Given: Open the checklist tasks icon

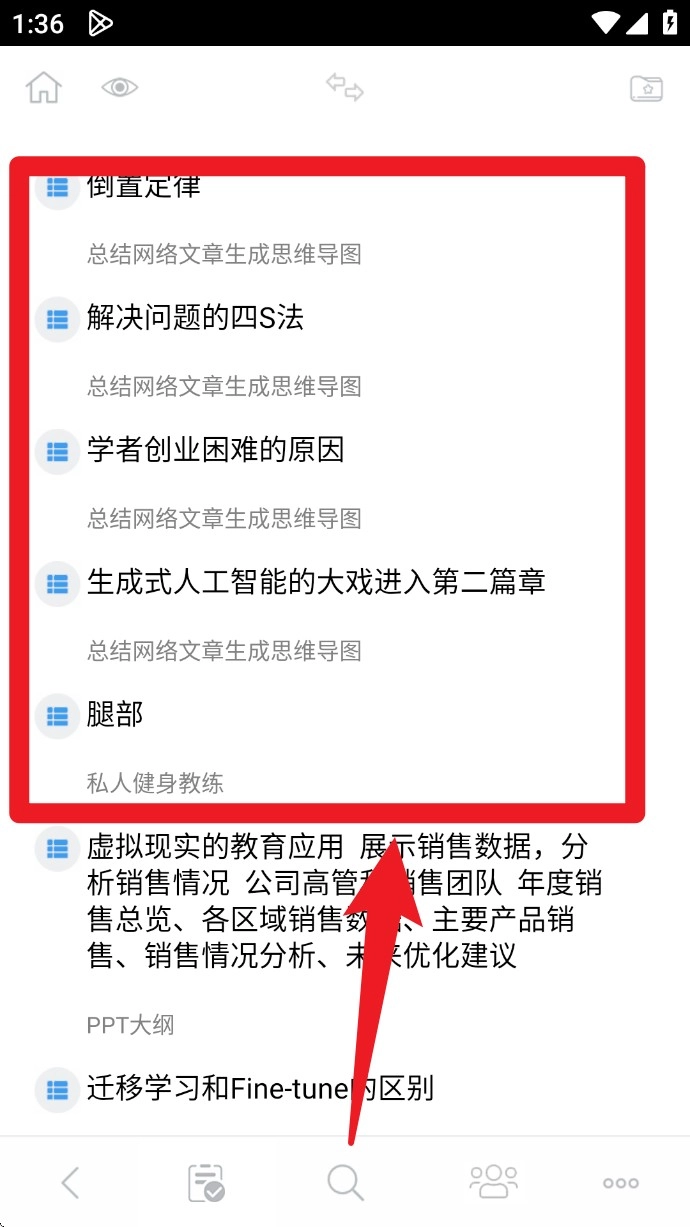Looking at the screenshot, I should pos(207,1183).
